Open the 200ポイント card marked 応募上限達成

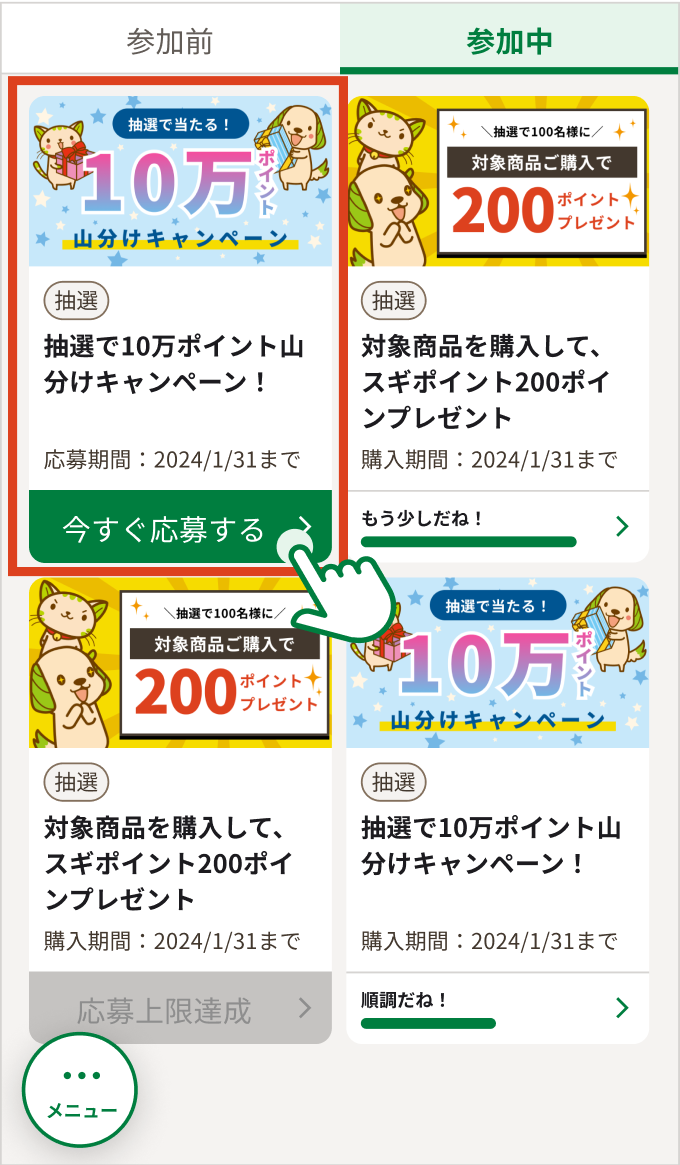180,800
